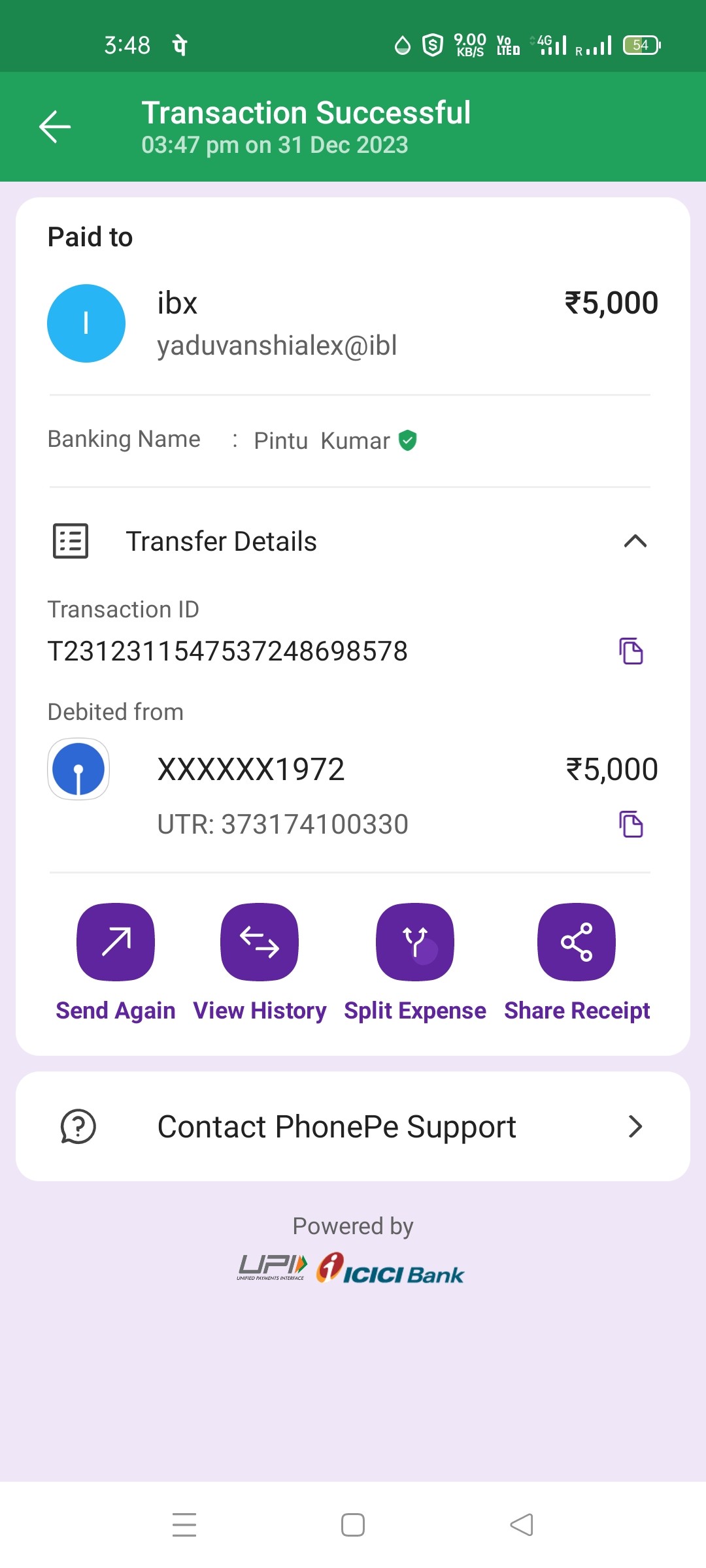This screenshot has height=1568, width=706.
Task: Tap the system home button
Action: click(x=353, y=1525)
